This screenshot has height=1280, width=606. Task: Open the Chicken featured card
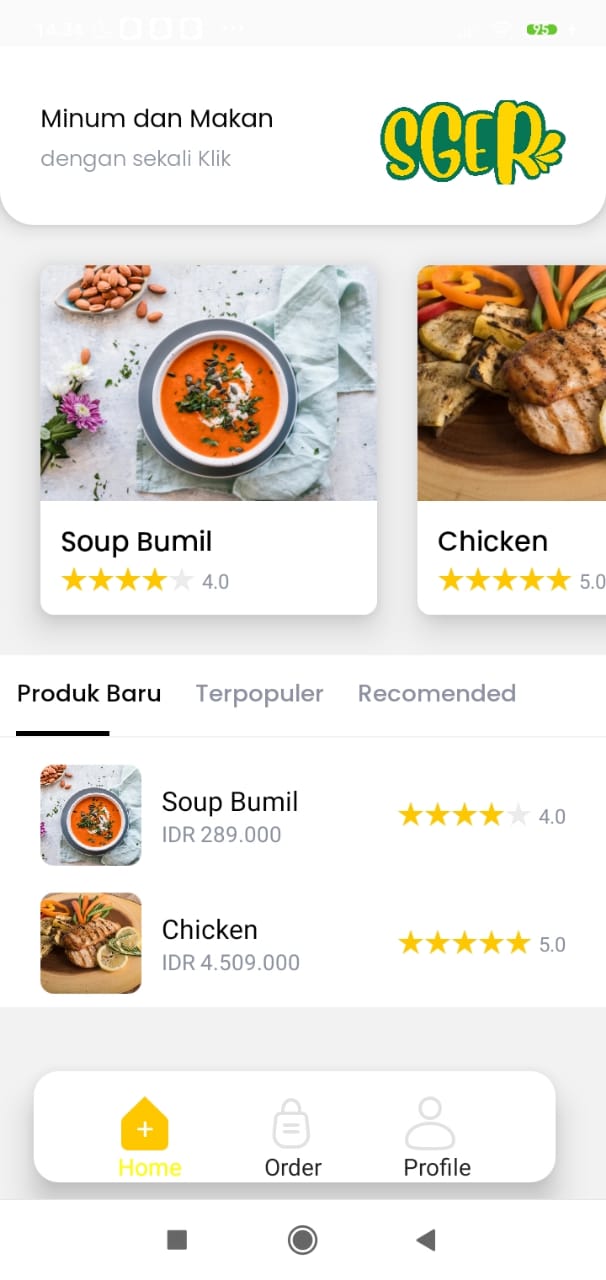point(511,440)
